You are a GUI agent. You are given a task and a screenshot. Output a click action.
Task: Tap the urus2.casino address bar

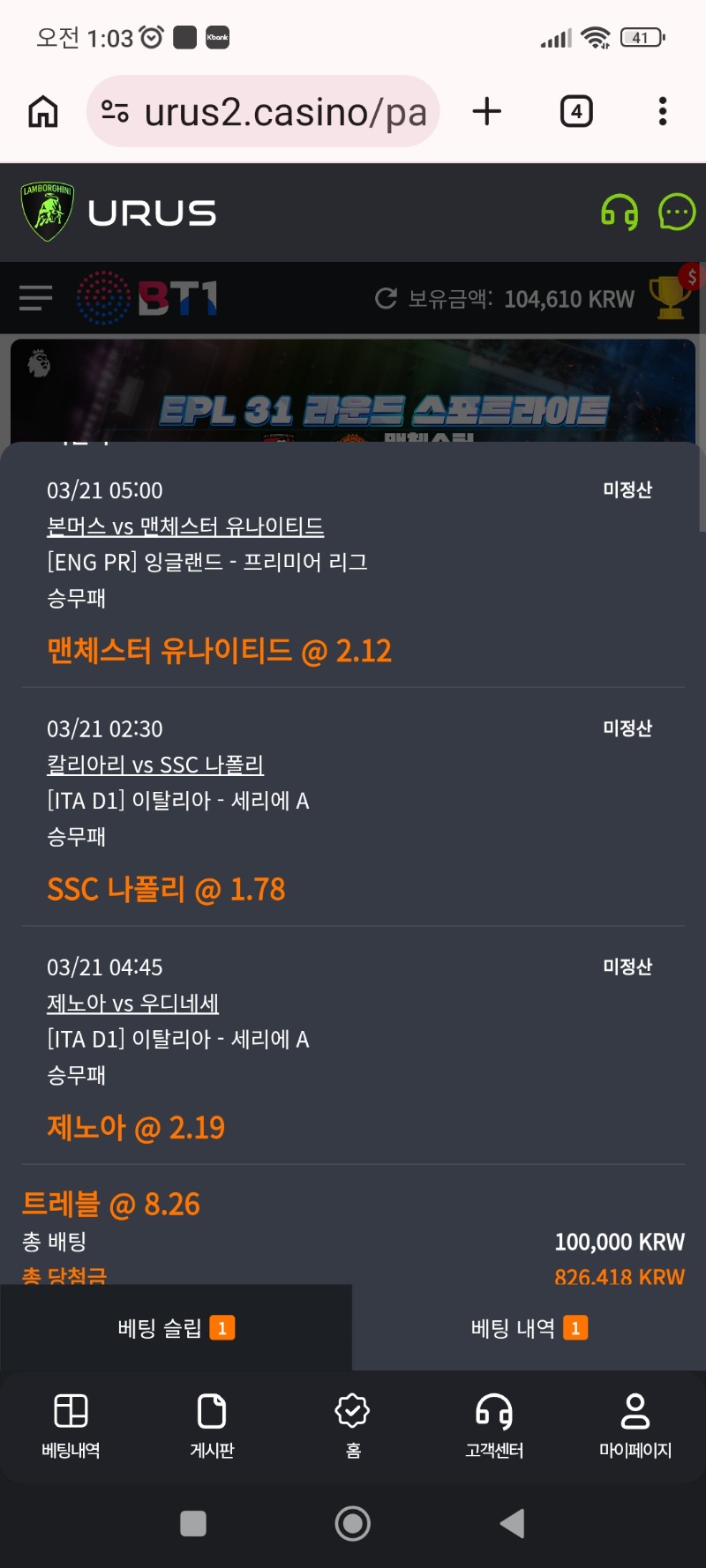265,112
